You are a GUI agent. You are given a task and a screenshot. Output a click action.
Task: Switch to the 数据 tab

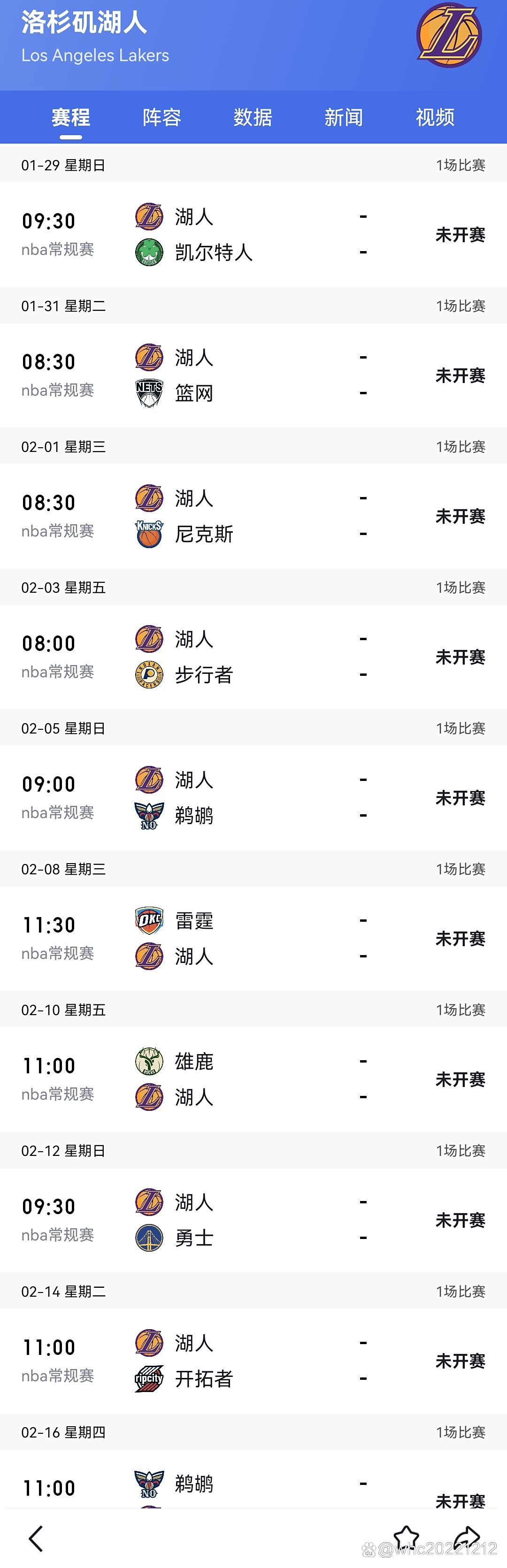[253, 117]
